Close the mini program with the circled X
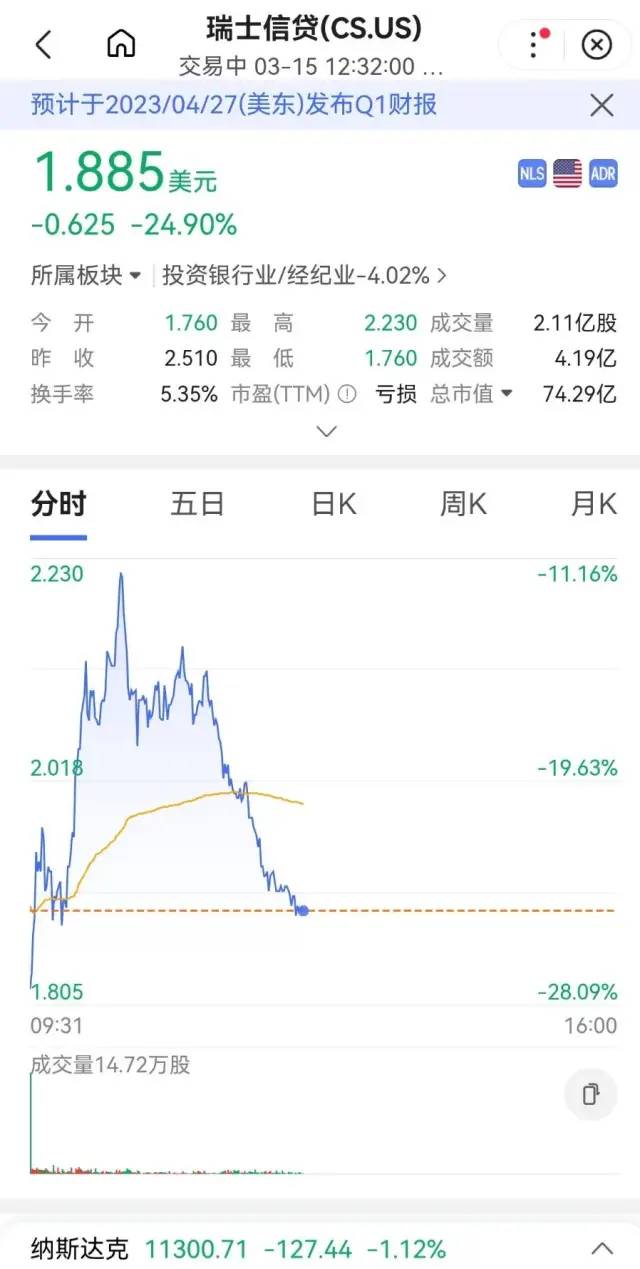This screenshot has height=1269, width=640. click(x=596, y=44)
